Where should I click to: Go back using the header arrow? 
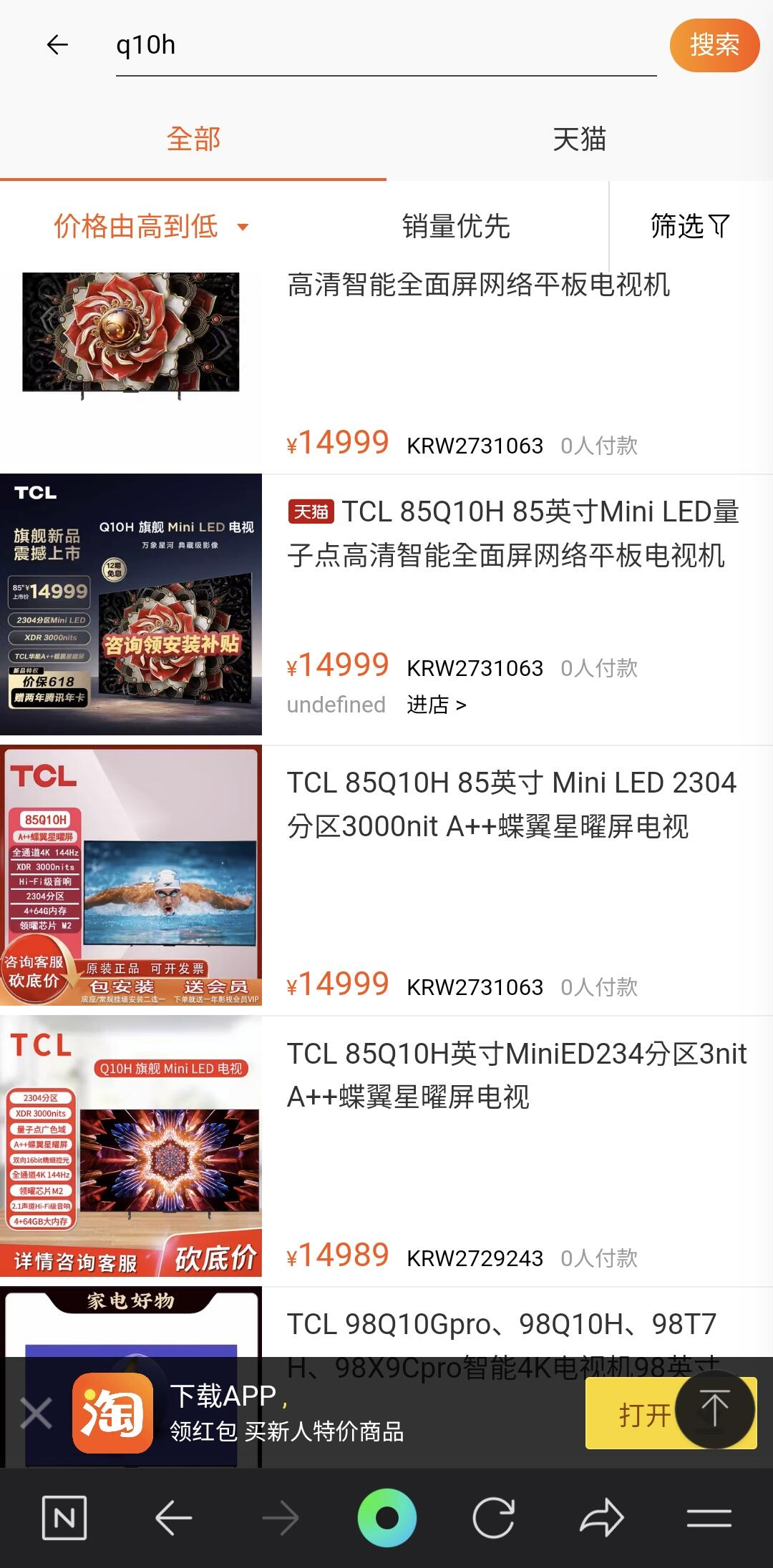coord(57,45)
